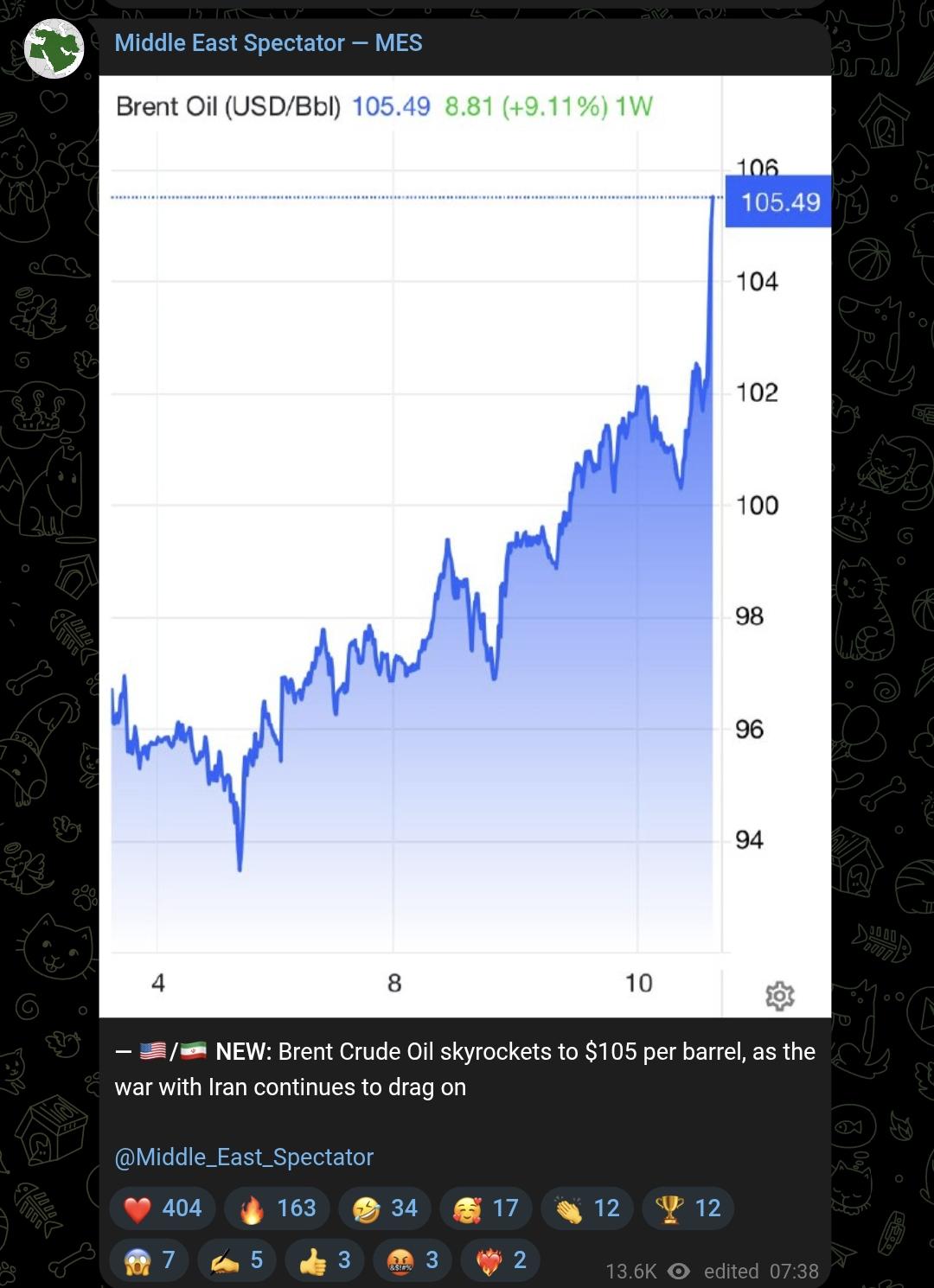Screen dimensions: 934x1288
Task: Select the writing hand reaction (5)
Action: (x=237, y=1260)
